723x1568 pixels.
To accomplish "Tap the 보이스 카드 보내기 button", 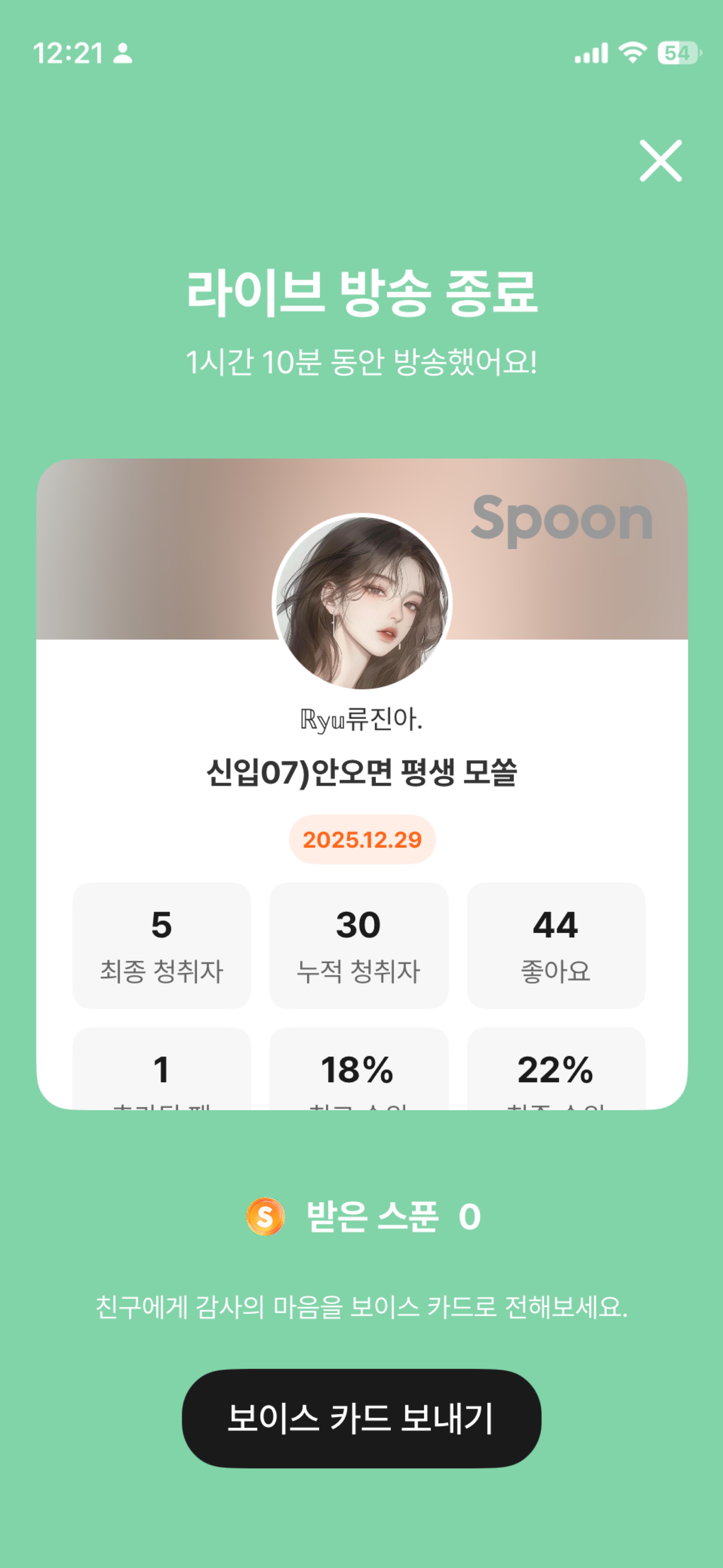I will pos(361,1418).
